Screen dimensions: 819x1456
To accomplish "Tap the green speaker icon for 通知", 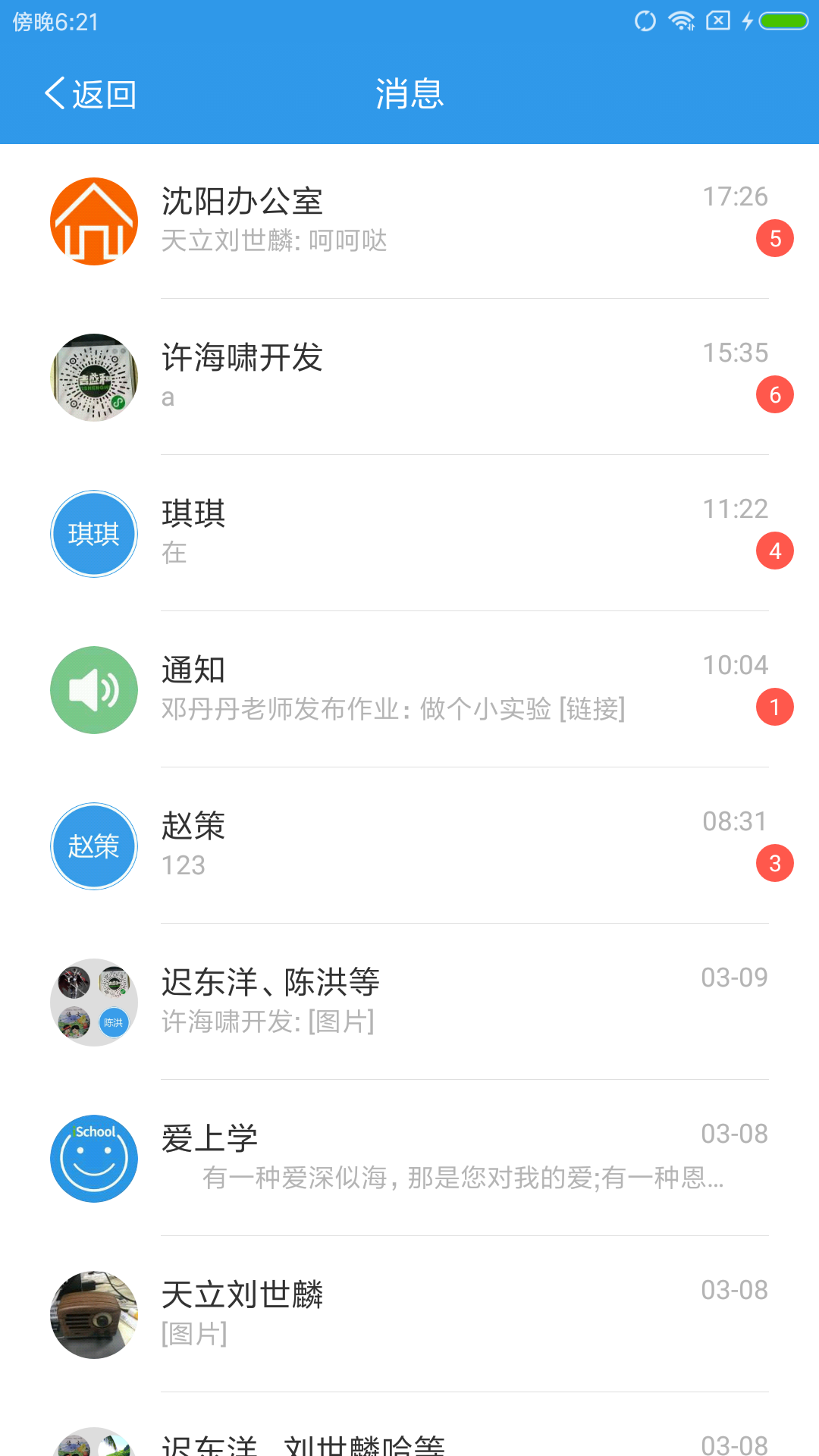I will click(x=93, y=689).
